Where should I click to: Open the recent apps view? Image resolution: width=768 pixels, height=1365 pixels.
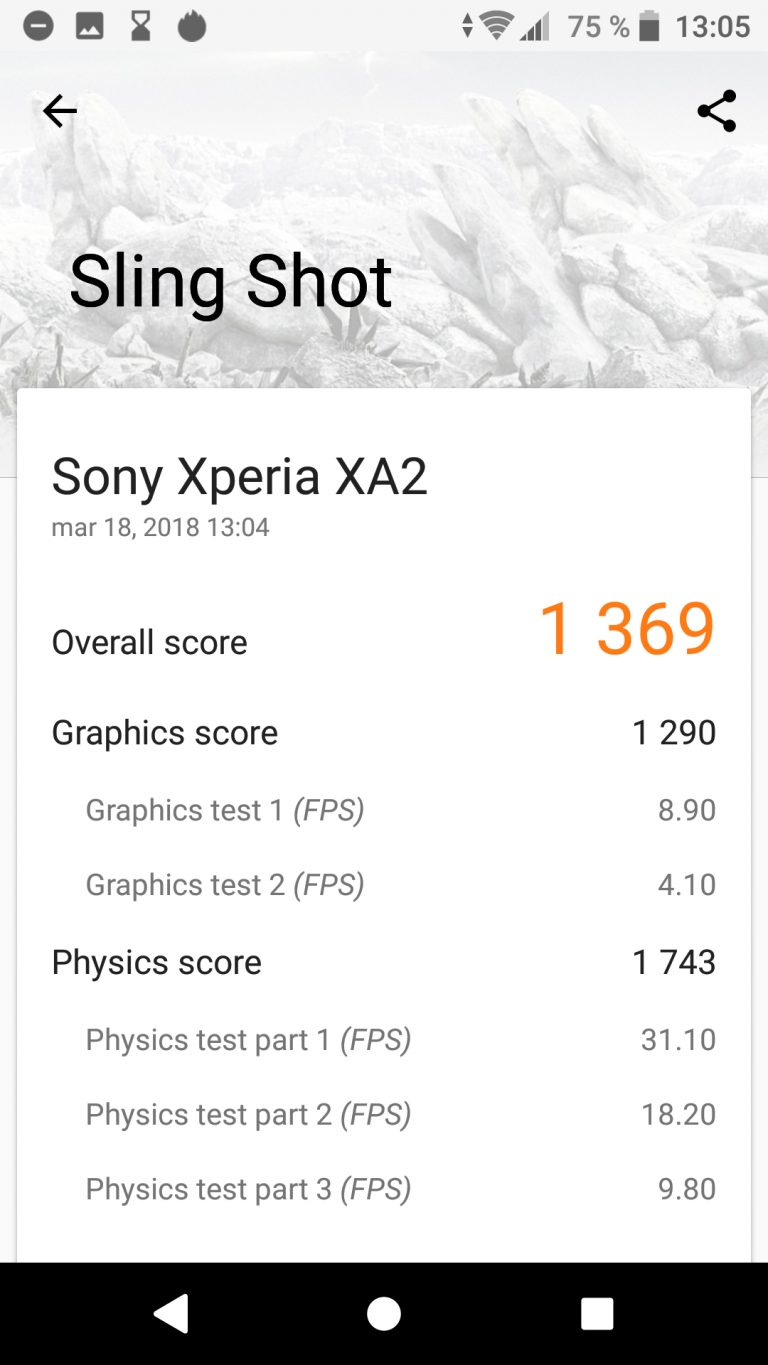click(597, 1313)
